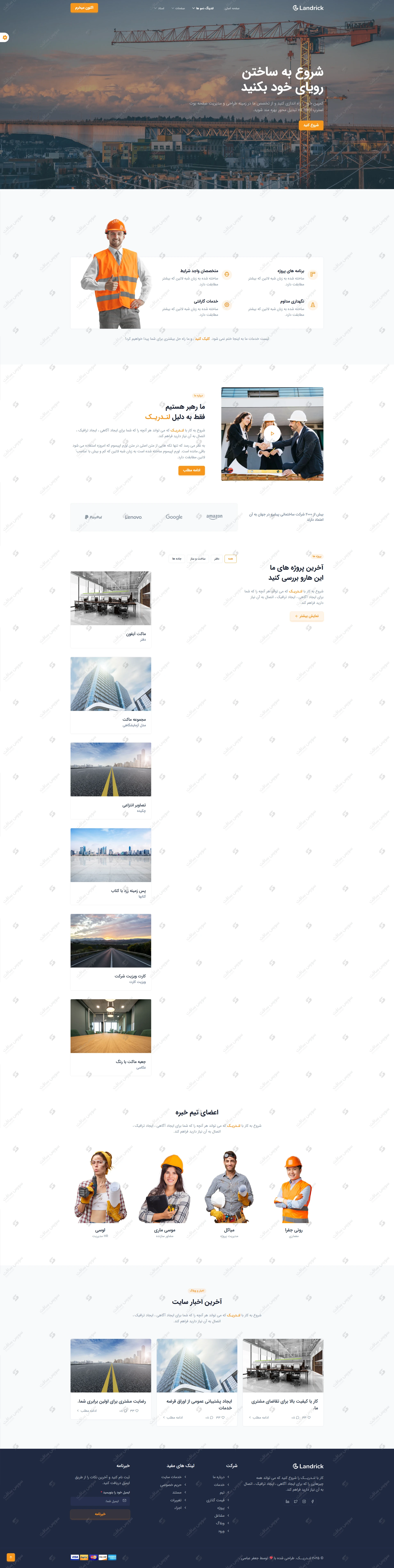Viewport: 394px width, 1568px height.
Task: Tap the نمایش بیشتر button
Action: [x=306, y=616]
